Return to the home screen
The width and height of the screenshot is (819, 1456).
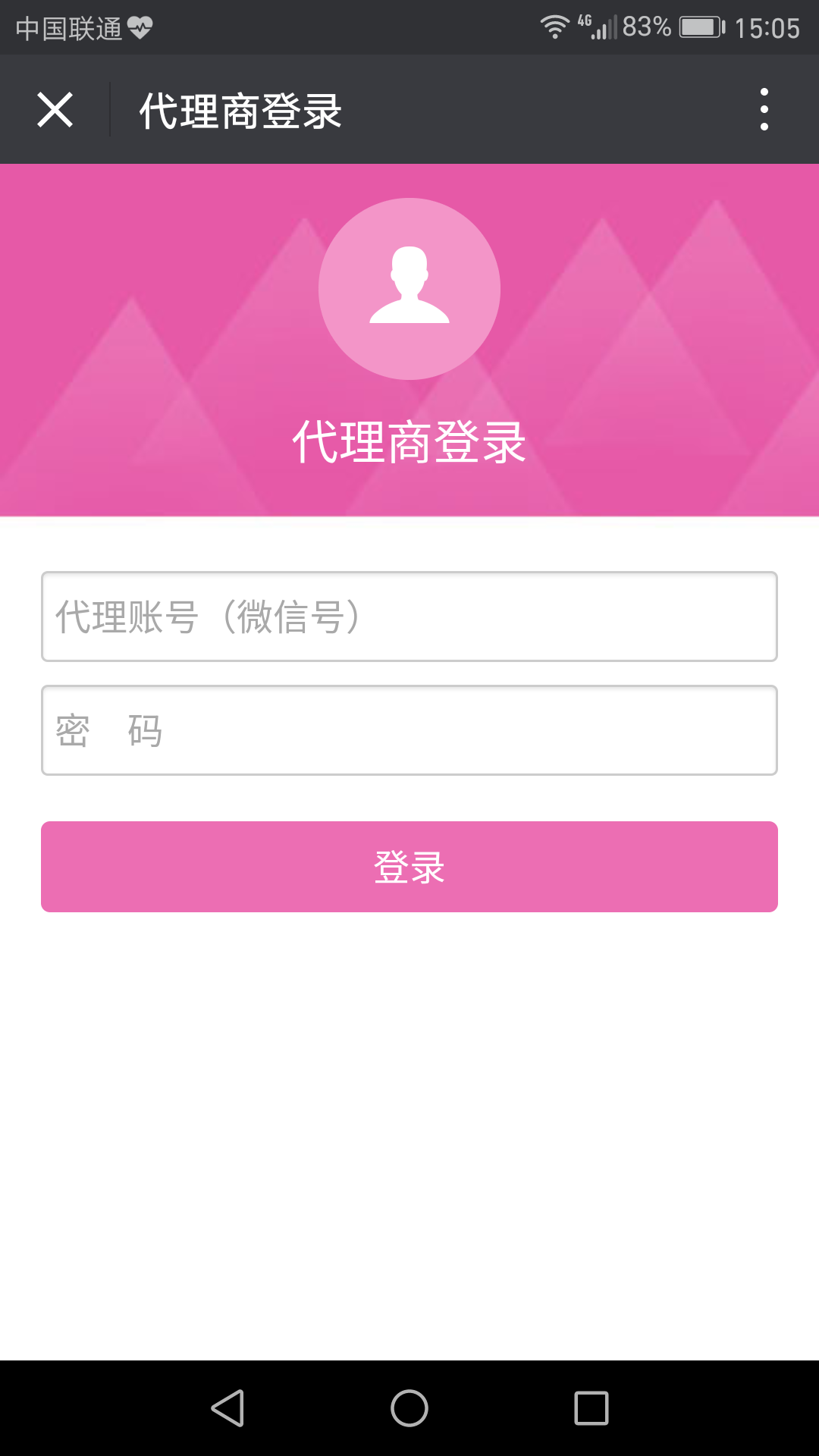(409, 1408)
